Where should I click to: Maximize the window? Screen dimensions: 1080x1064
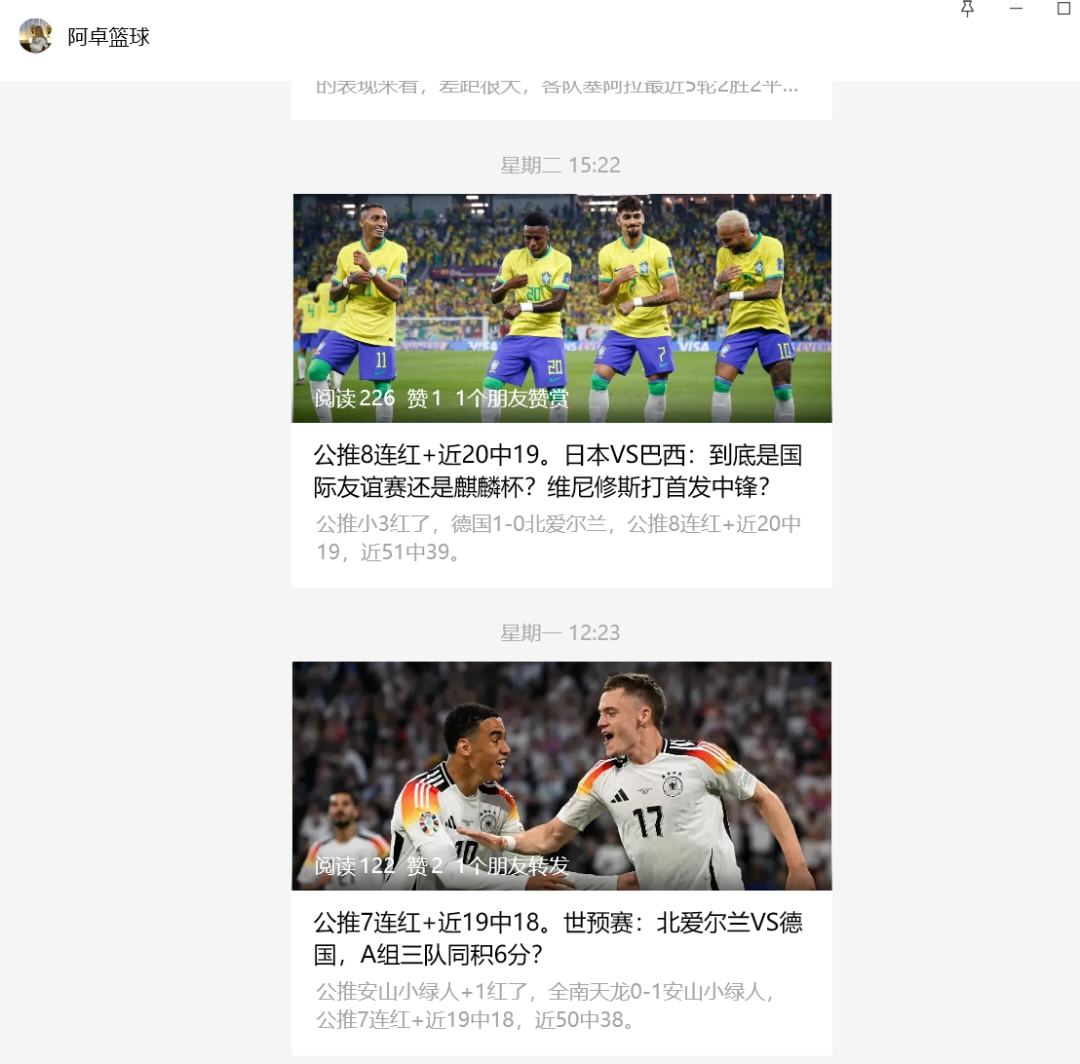coord(1064,9)
